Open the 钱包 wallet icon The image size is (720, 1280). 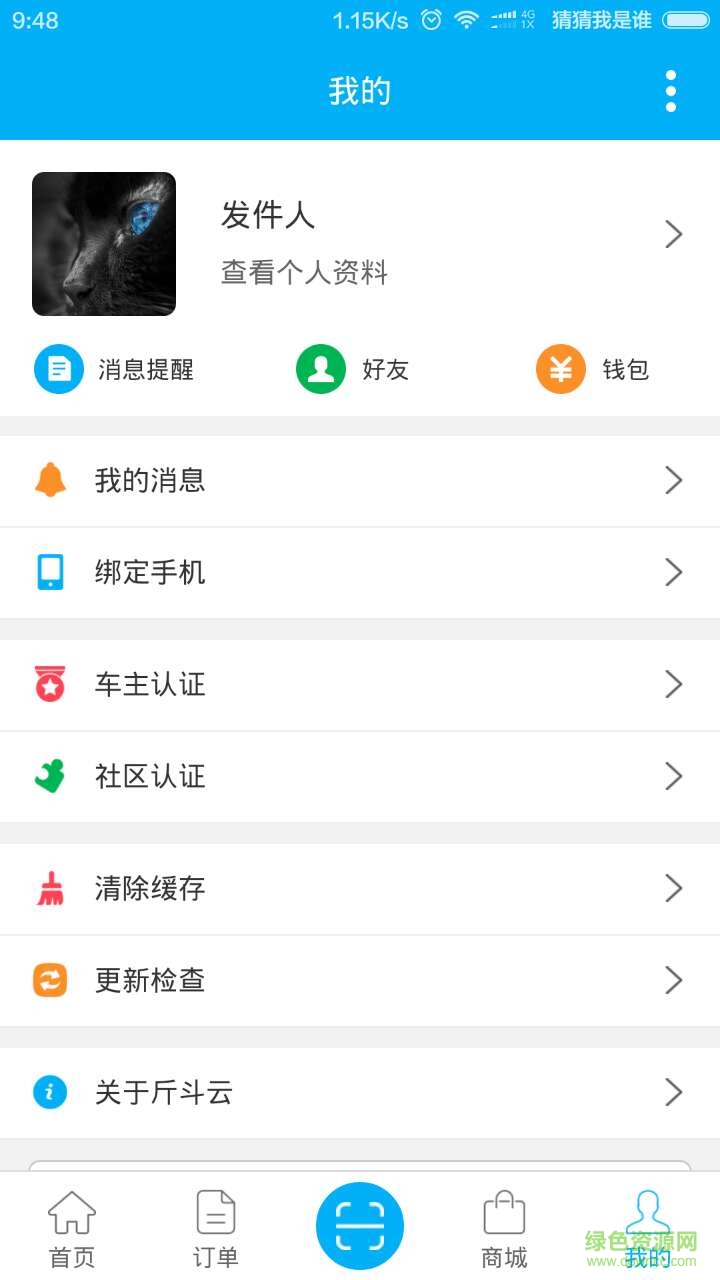[560, 368]
